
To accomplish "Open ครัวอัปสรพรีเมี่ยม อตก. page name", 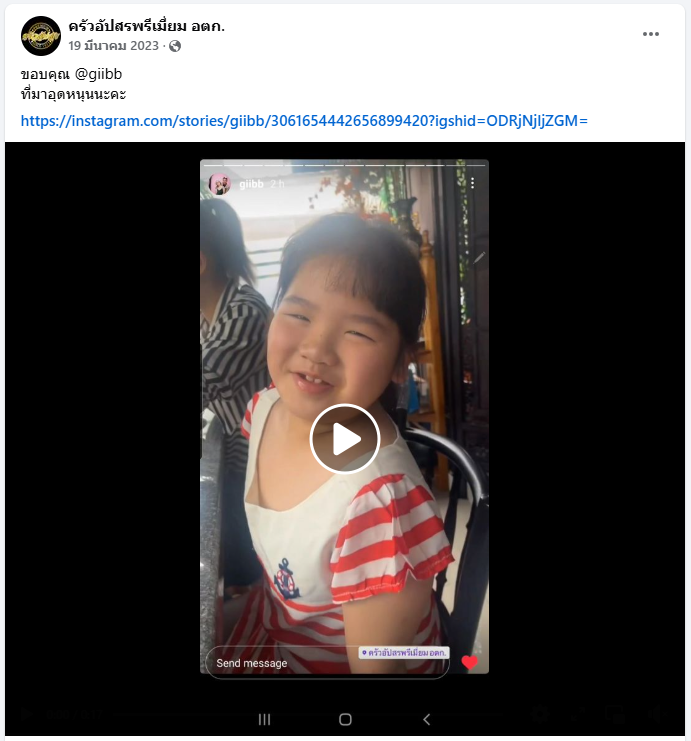I will tap(146, 26).
